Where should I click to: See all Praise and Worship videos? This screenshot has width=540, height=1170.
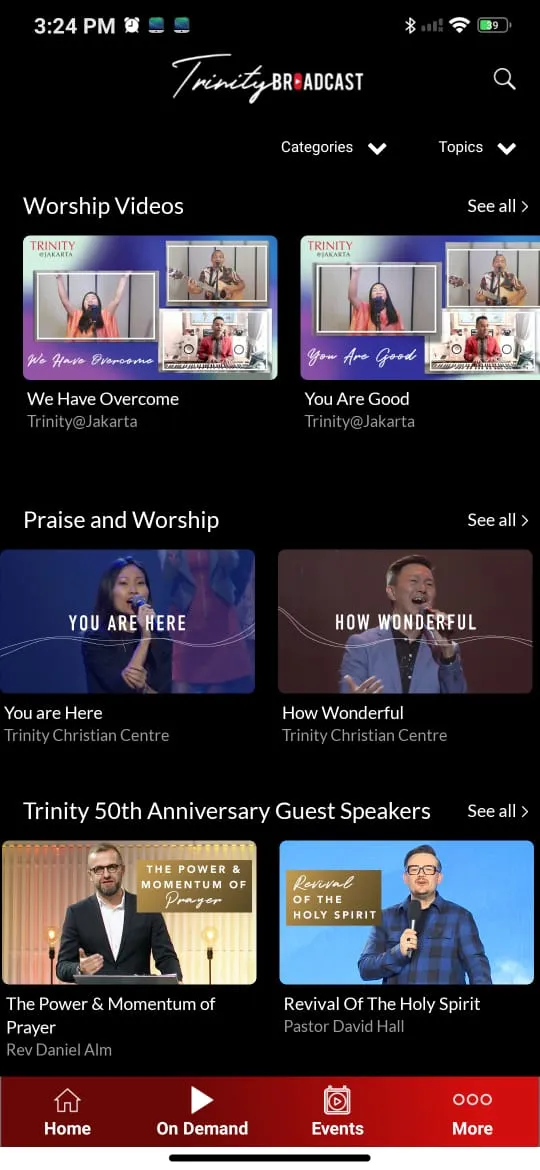[497, 520]
